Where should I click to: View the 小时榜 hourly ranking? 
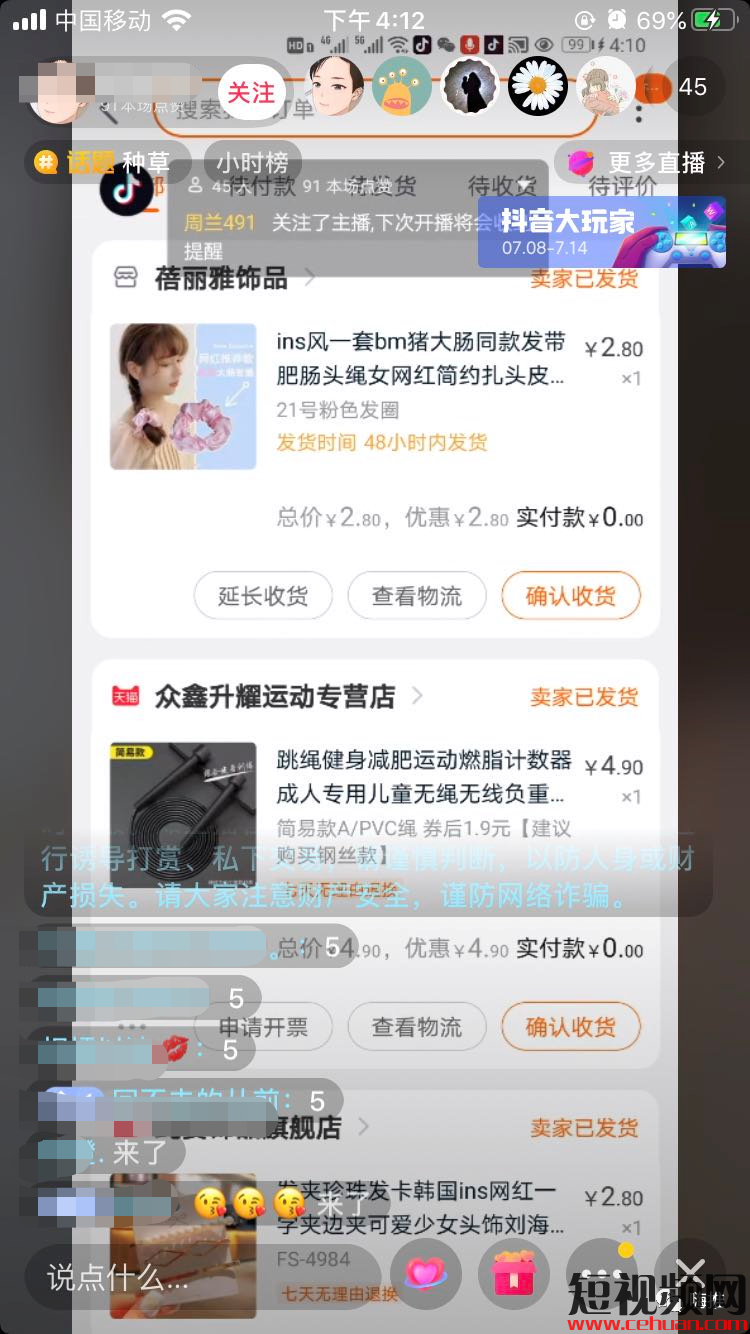point(253,162)
